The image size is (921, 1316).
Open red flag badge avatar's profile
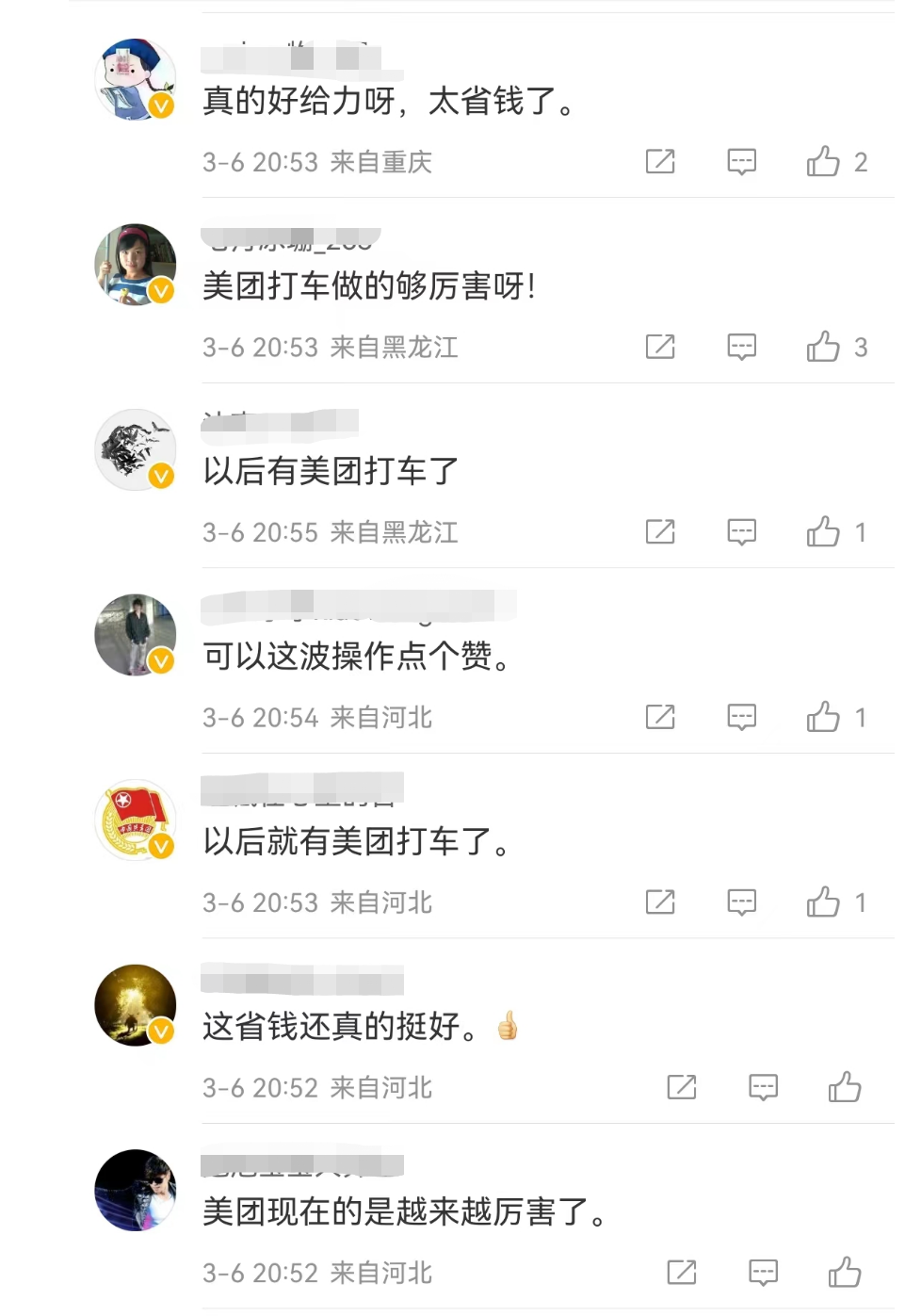click(136, 820)
